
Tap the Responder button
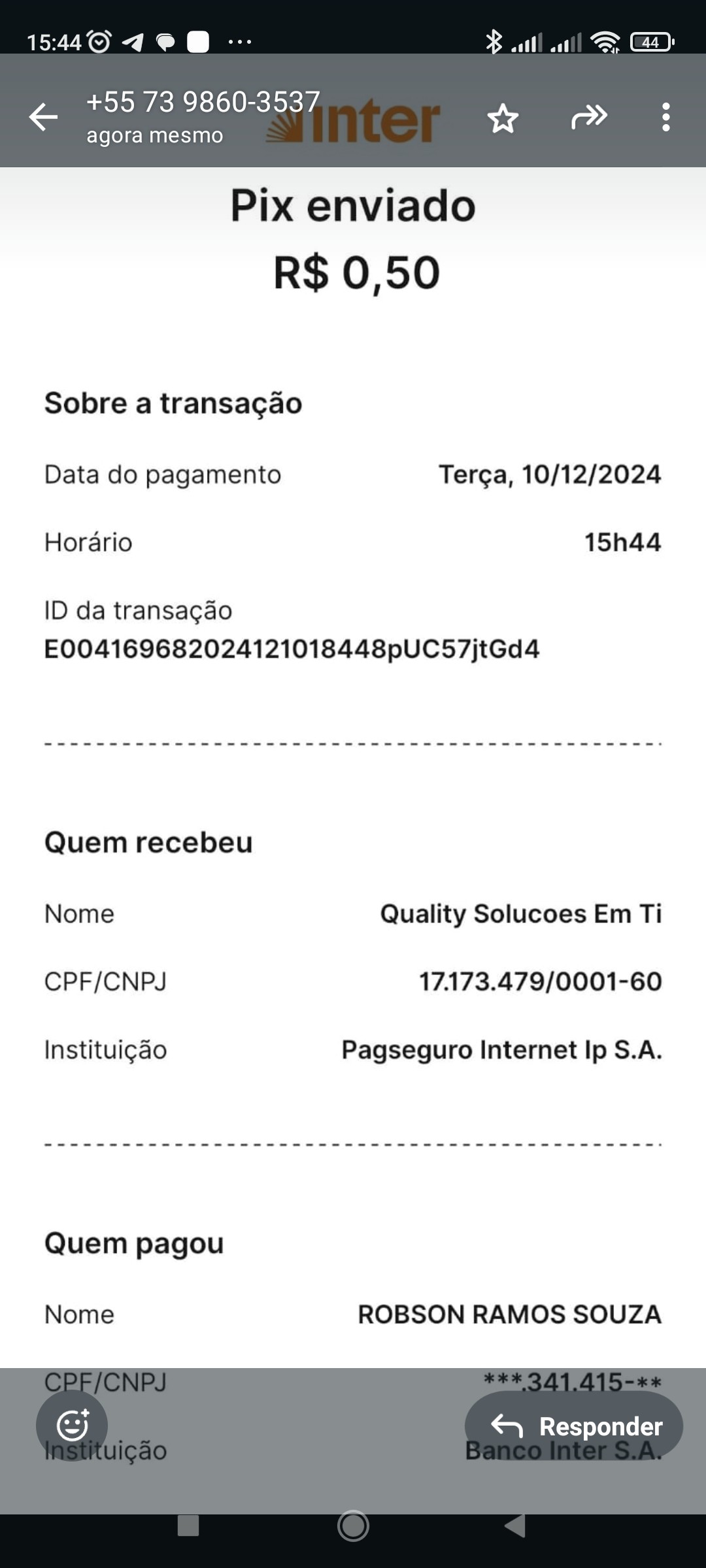574,1426
